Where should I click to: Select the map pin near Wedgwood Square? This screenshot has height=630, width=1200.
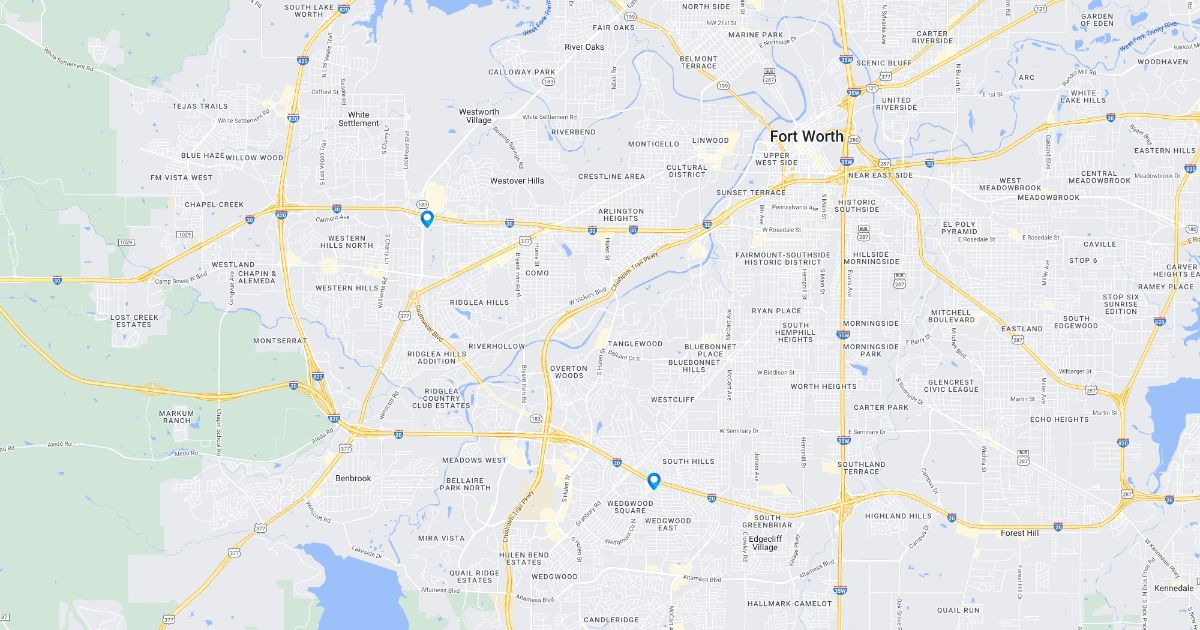point(654,481)
